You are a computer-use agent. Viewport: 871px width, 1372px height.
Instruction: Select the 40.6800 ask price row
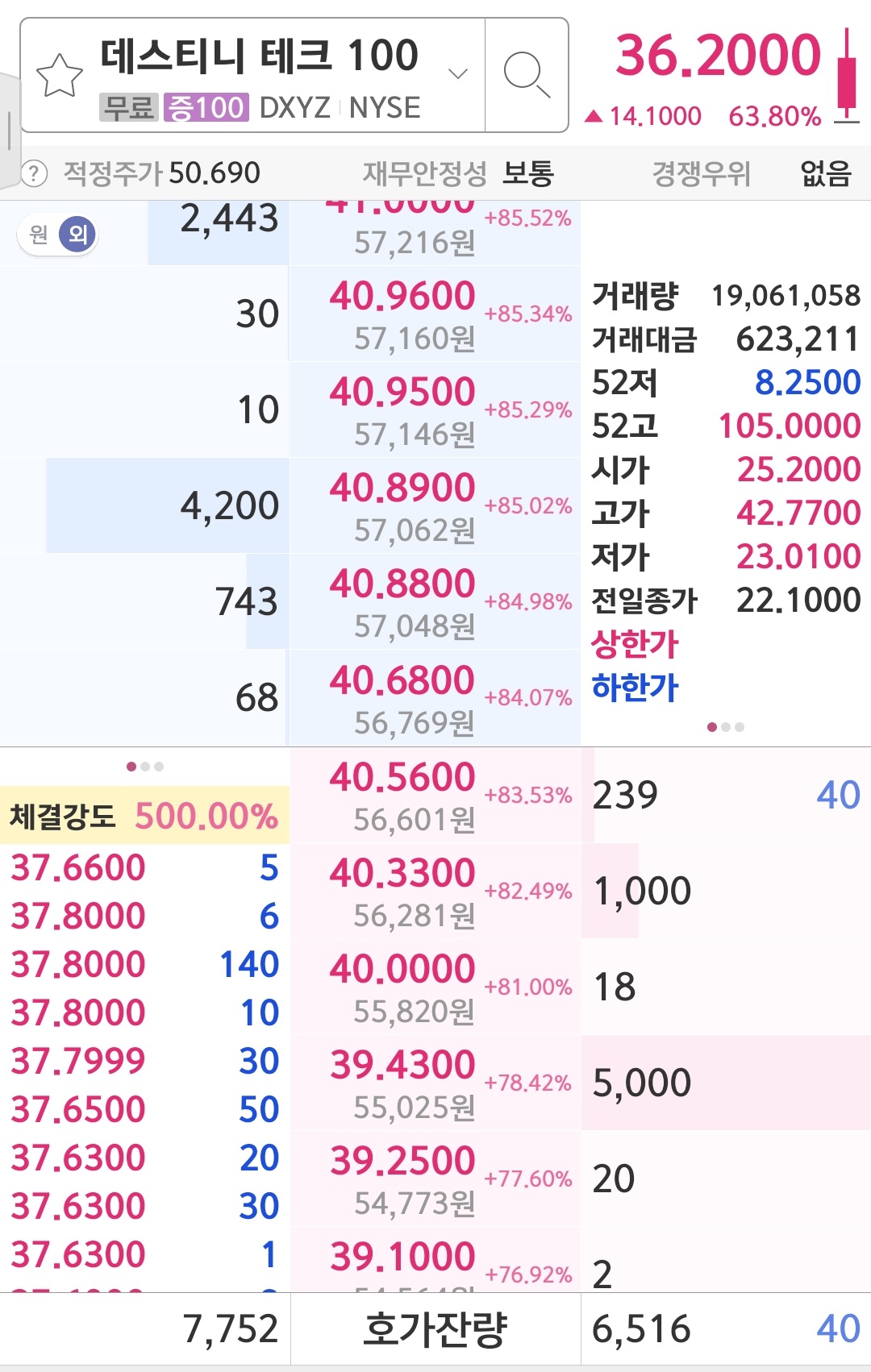[434, 698]
